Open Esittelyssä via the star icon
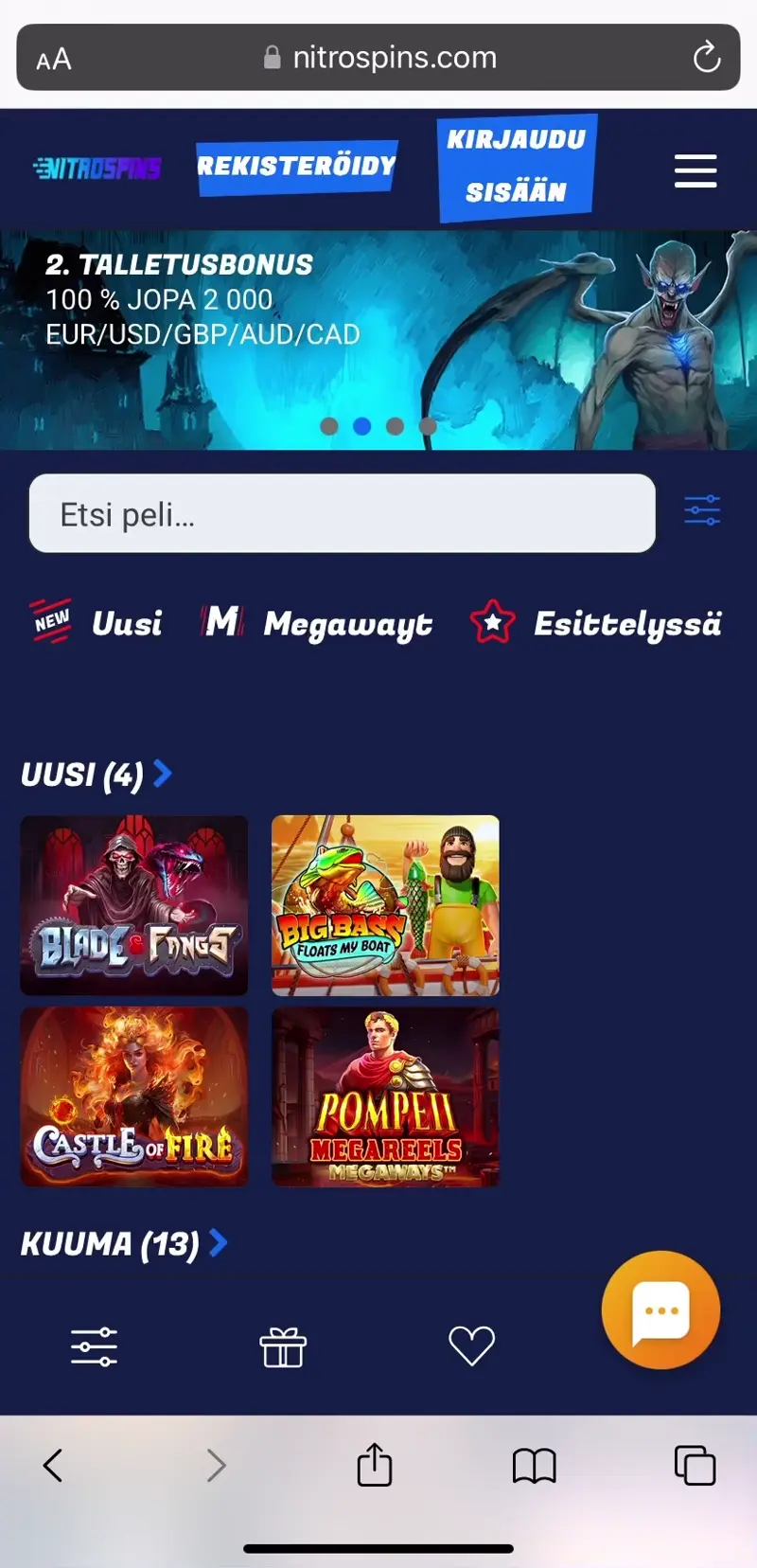 (491, 622)
